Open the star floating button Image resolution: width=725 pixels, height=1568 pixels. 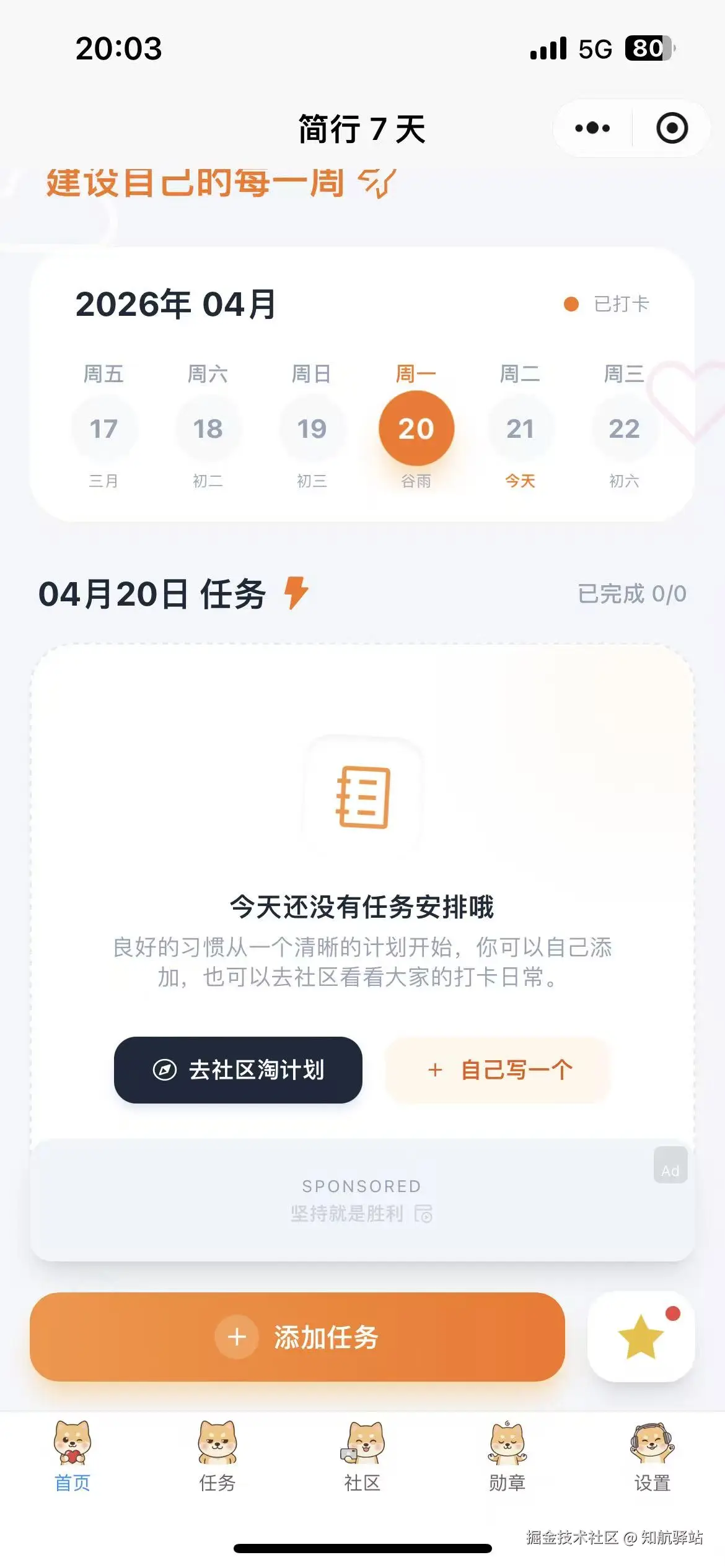pyautogui.click(x=641, y=1336)
